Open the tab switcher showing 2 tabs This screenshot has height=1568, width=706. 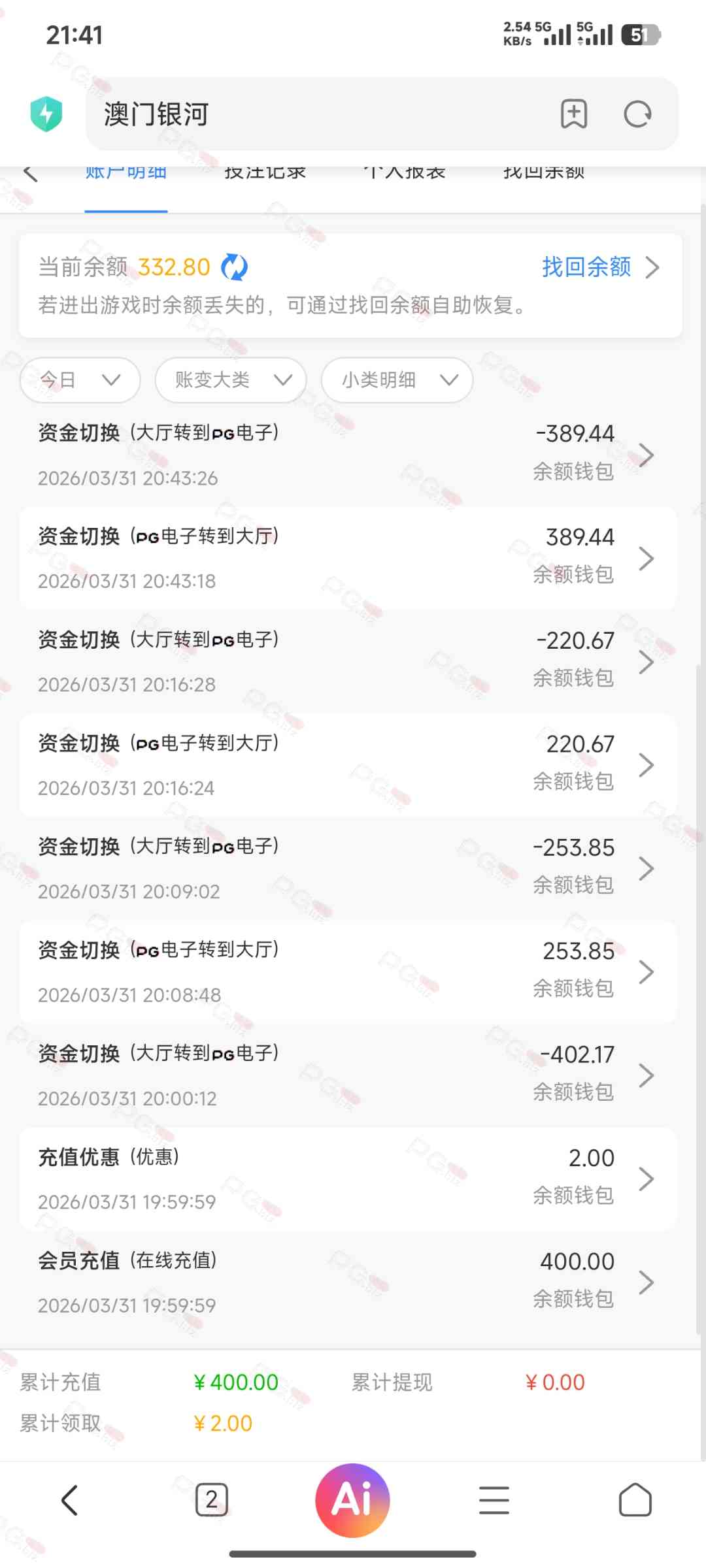(x=211, y=1500)
